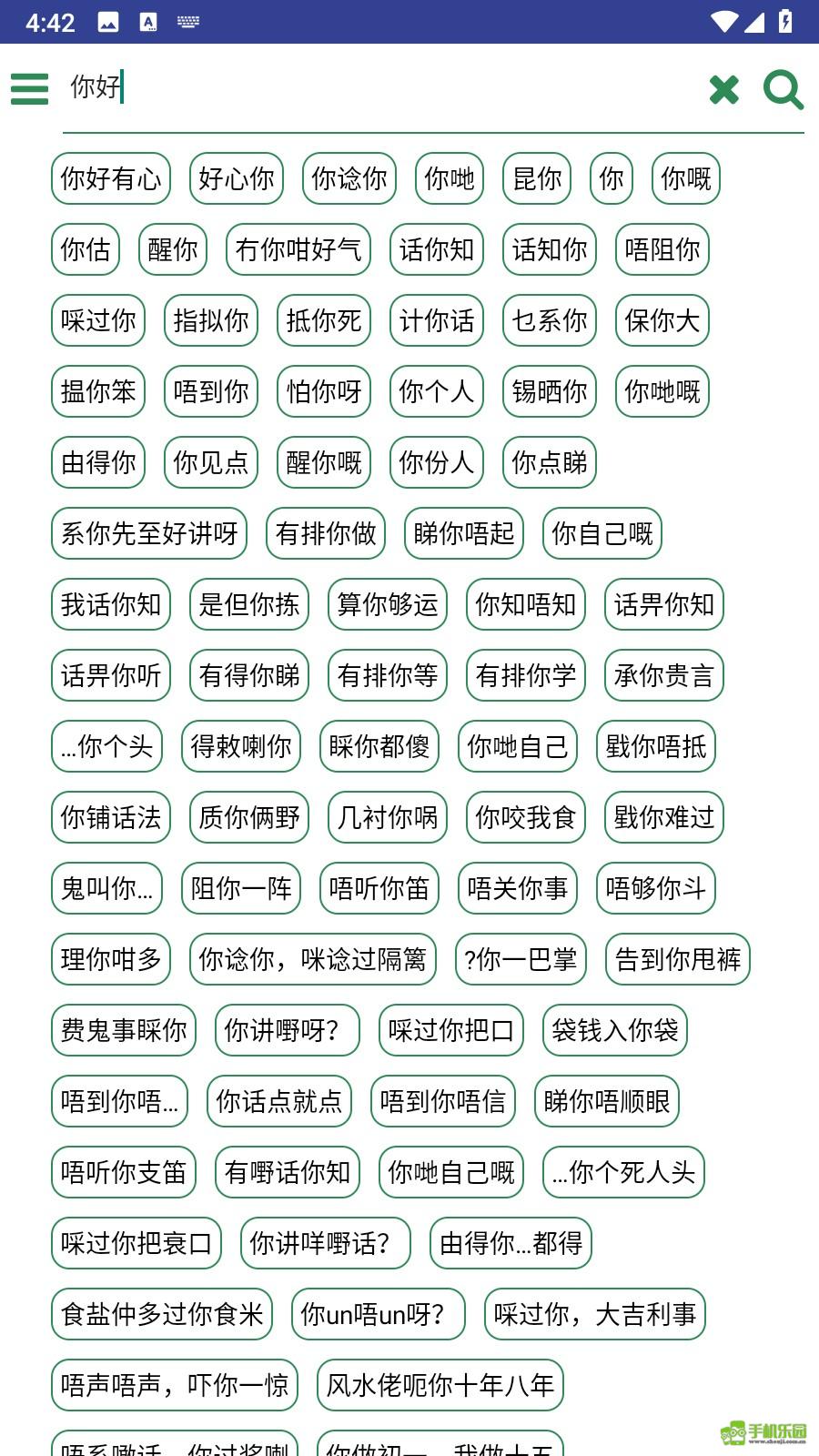Open the 系你先至好讲呀 phrase
The image size is (819, 1456).
pos(149,533)
